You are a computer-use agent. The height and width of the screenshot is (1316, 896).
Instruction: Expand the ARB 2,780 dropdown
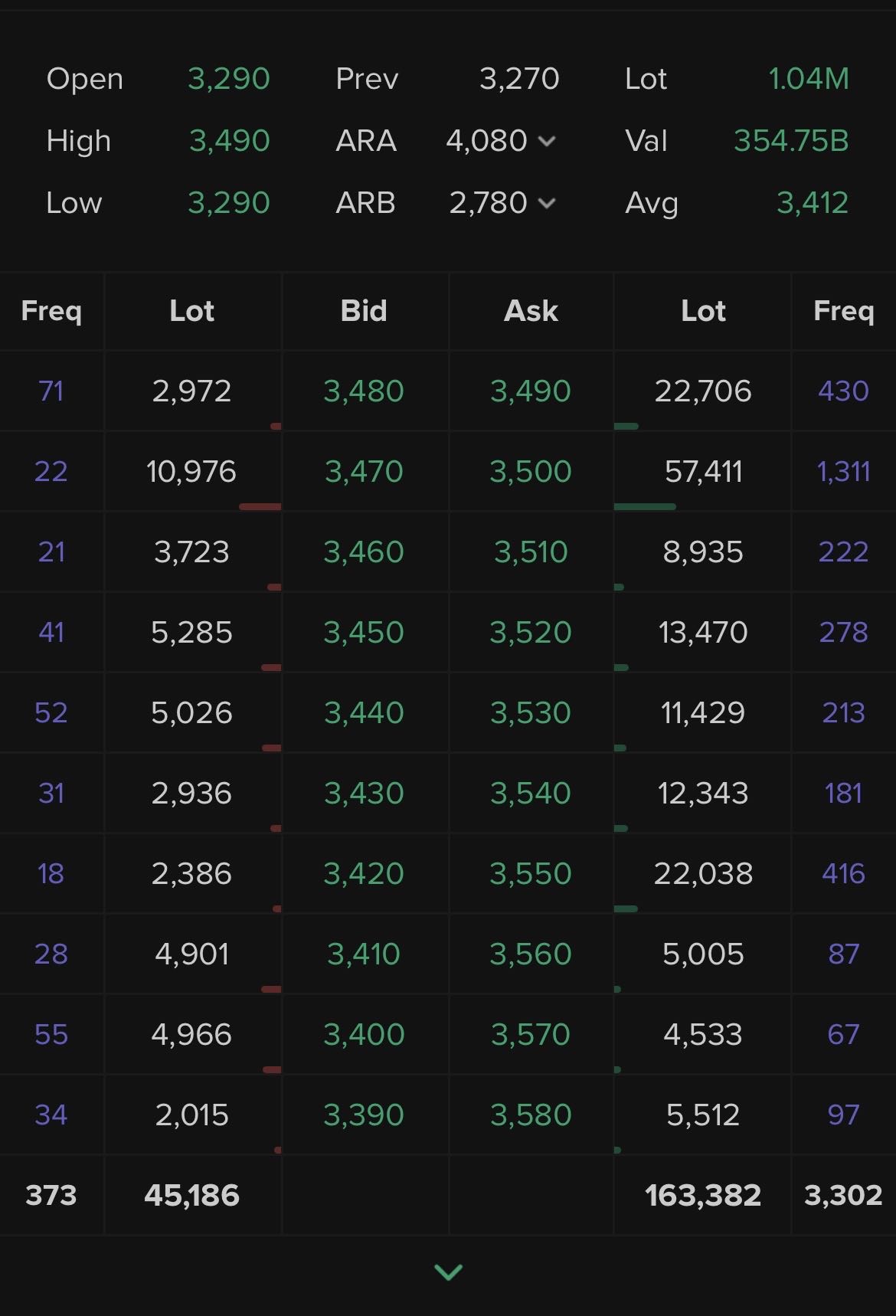[546, 204]
